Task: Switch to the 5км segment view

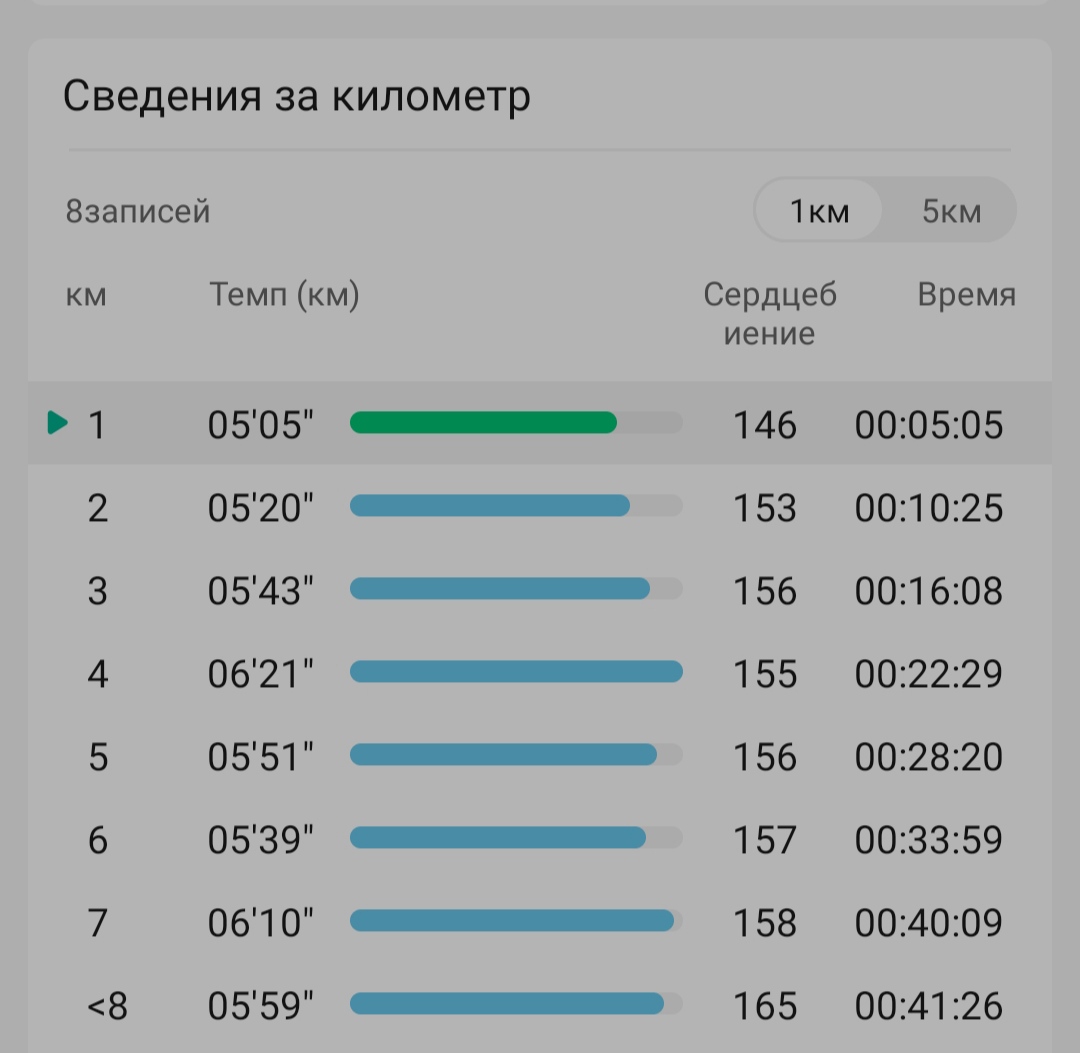Action: pyautogui.click(x=951, y=211)
